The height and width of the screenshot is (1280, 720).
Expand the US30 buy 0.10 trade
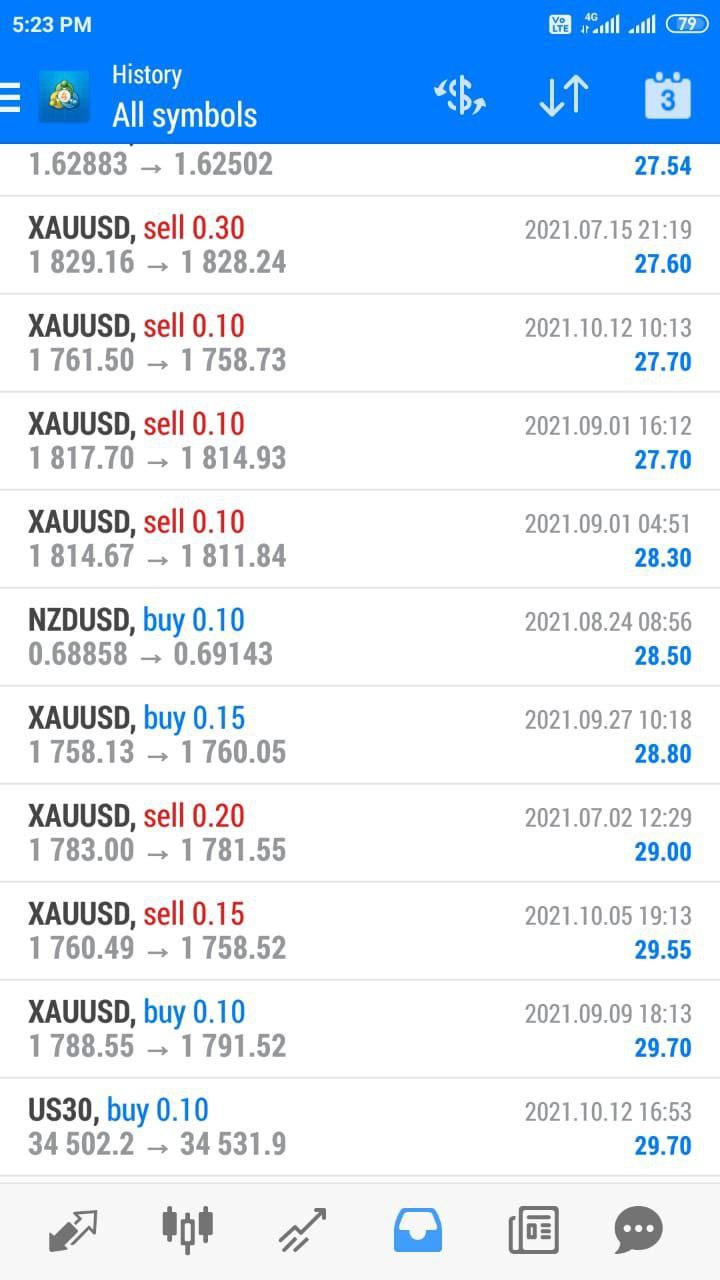pos(360,1127)
